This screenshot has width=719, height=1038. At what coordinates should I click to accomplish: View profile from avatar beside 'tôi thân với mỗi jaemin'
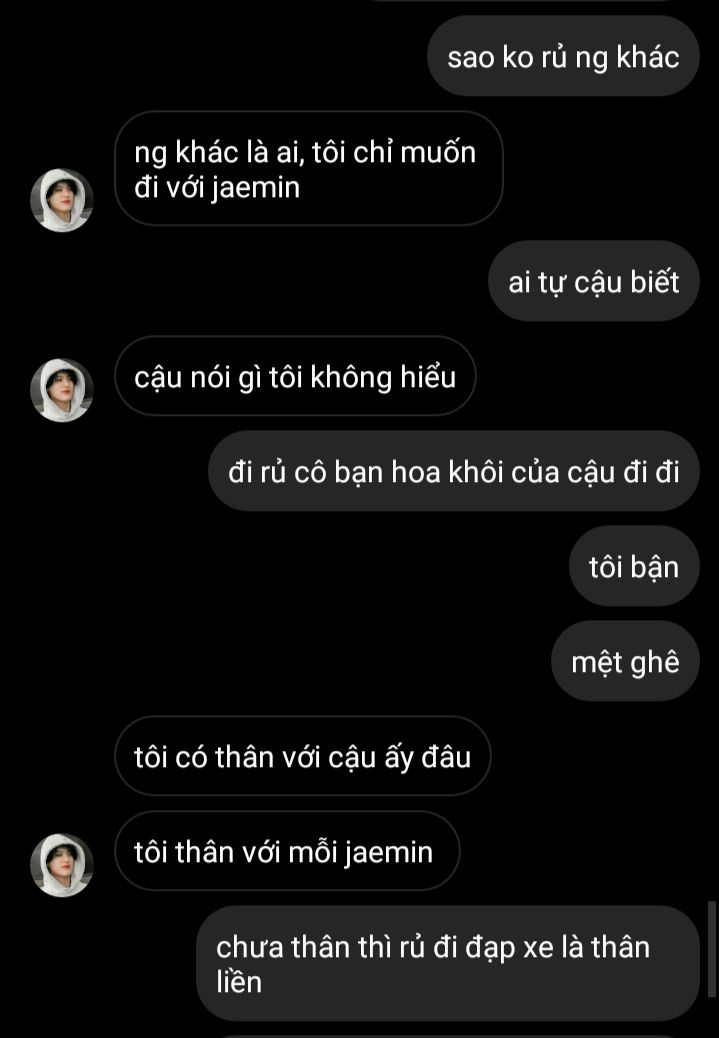point(62,864)
